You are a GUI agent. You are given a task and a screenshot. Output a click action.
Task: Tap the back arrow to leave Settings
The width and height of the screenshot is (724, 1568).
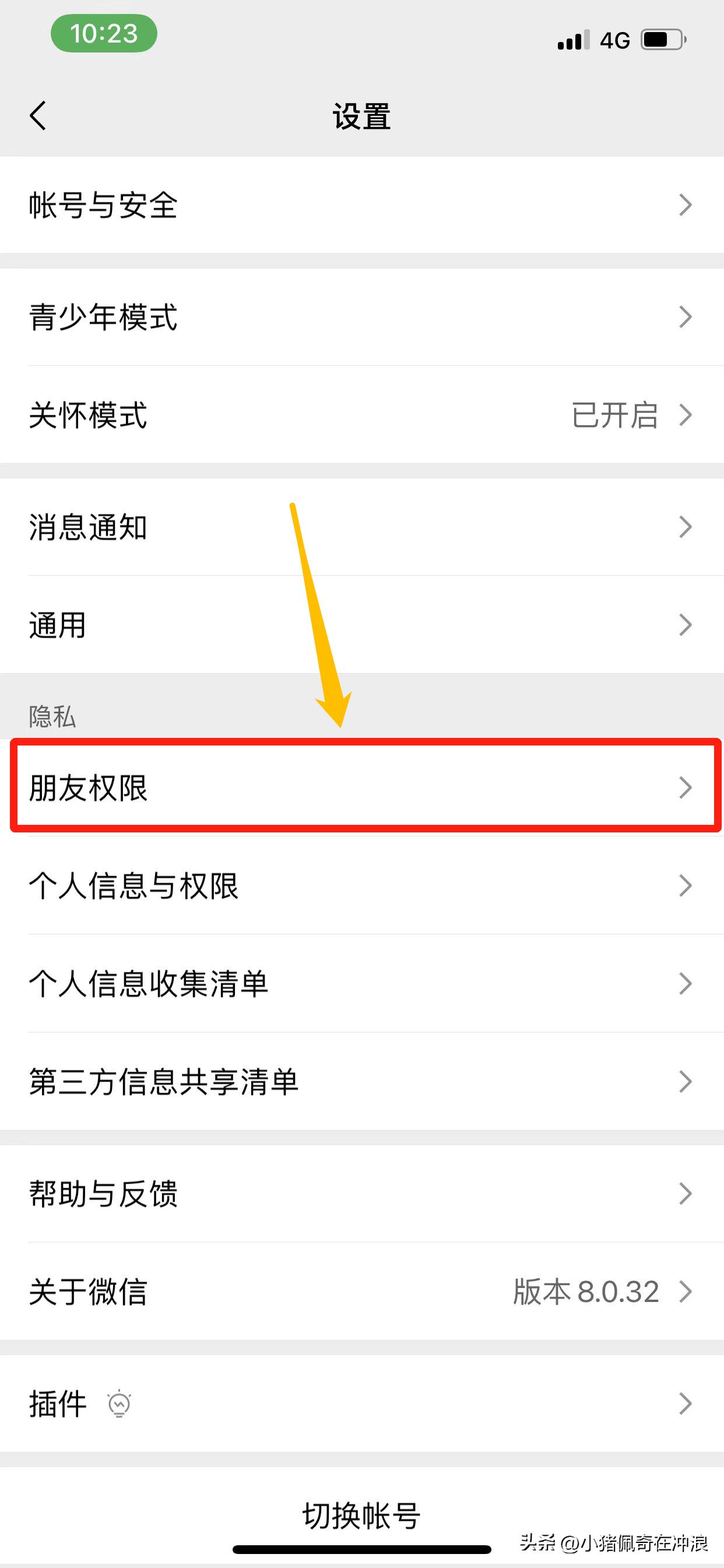pyautogui.click(x=38, y=117)
